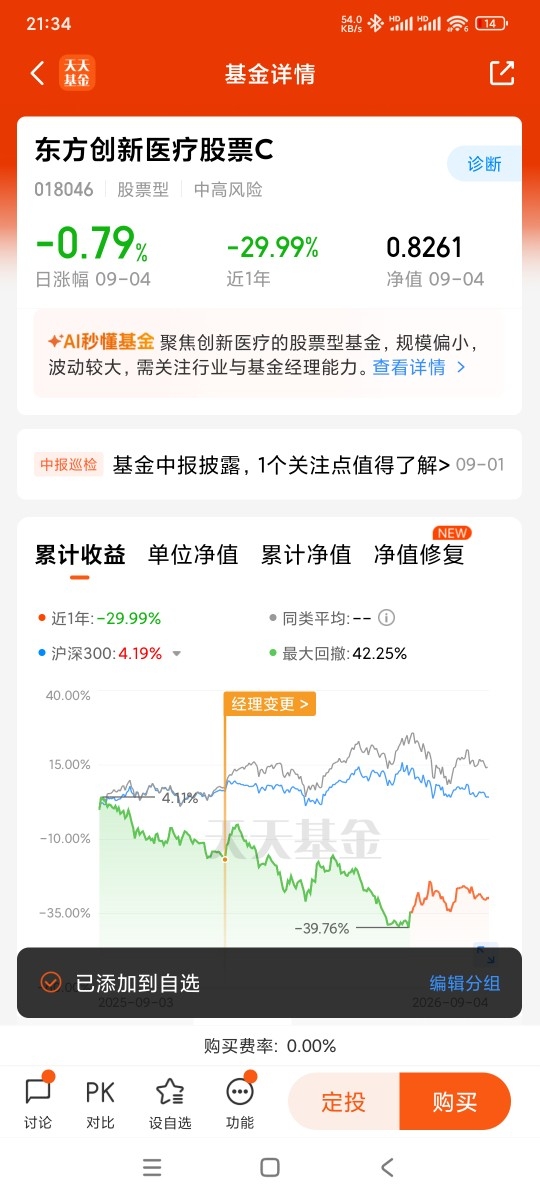The height and width of the screenshot is (1200, 540).
Task: Open the PK 对比 comparison
Action: tap(100, 1101)
